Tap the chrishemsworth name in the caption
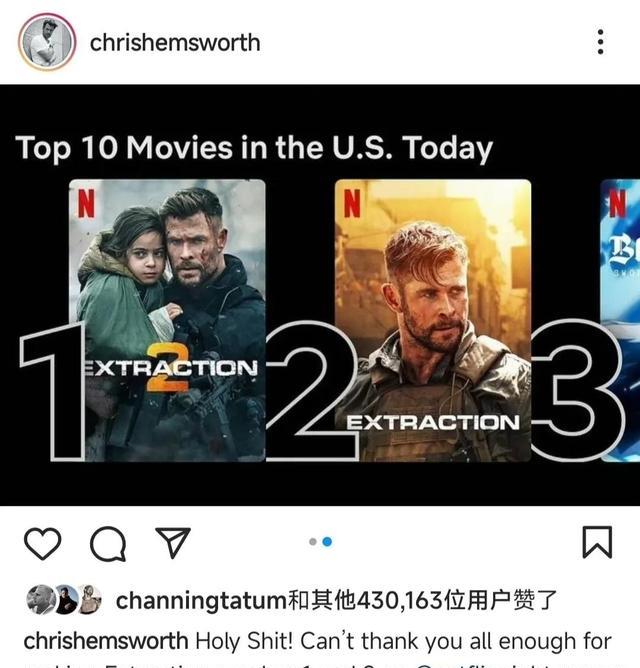 pyautogui.click(x=105, y=640)
